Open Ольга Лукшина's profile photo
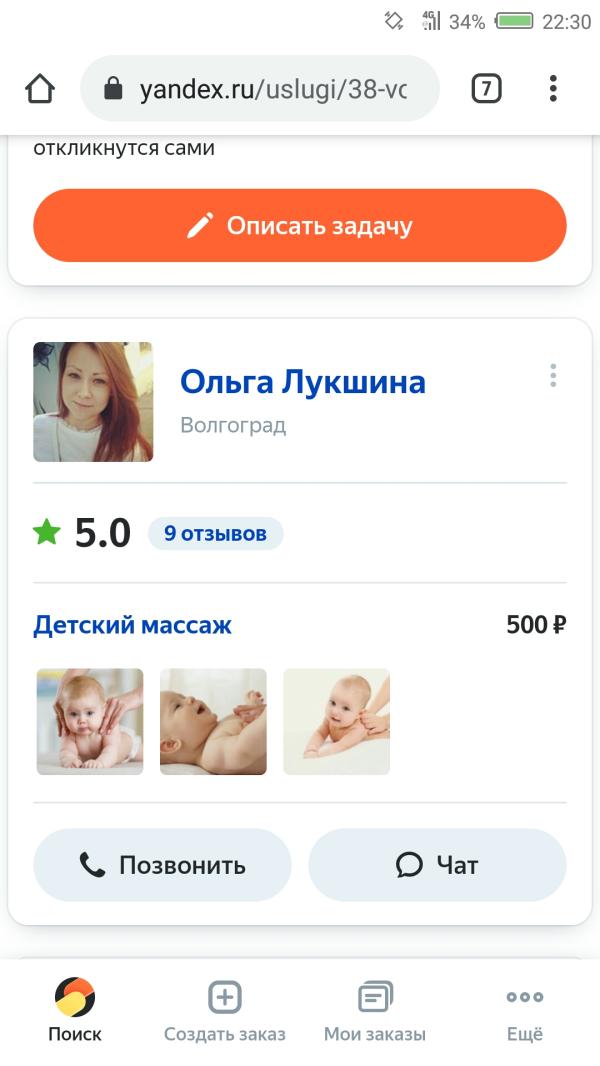Image resolution: width=600 pixels, height=1066 pixels. pos(93,402)
